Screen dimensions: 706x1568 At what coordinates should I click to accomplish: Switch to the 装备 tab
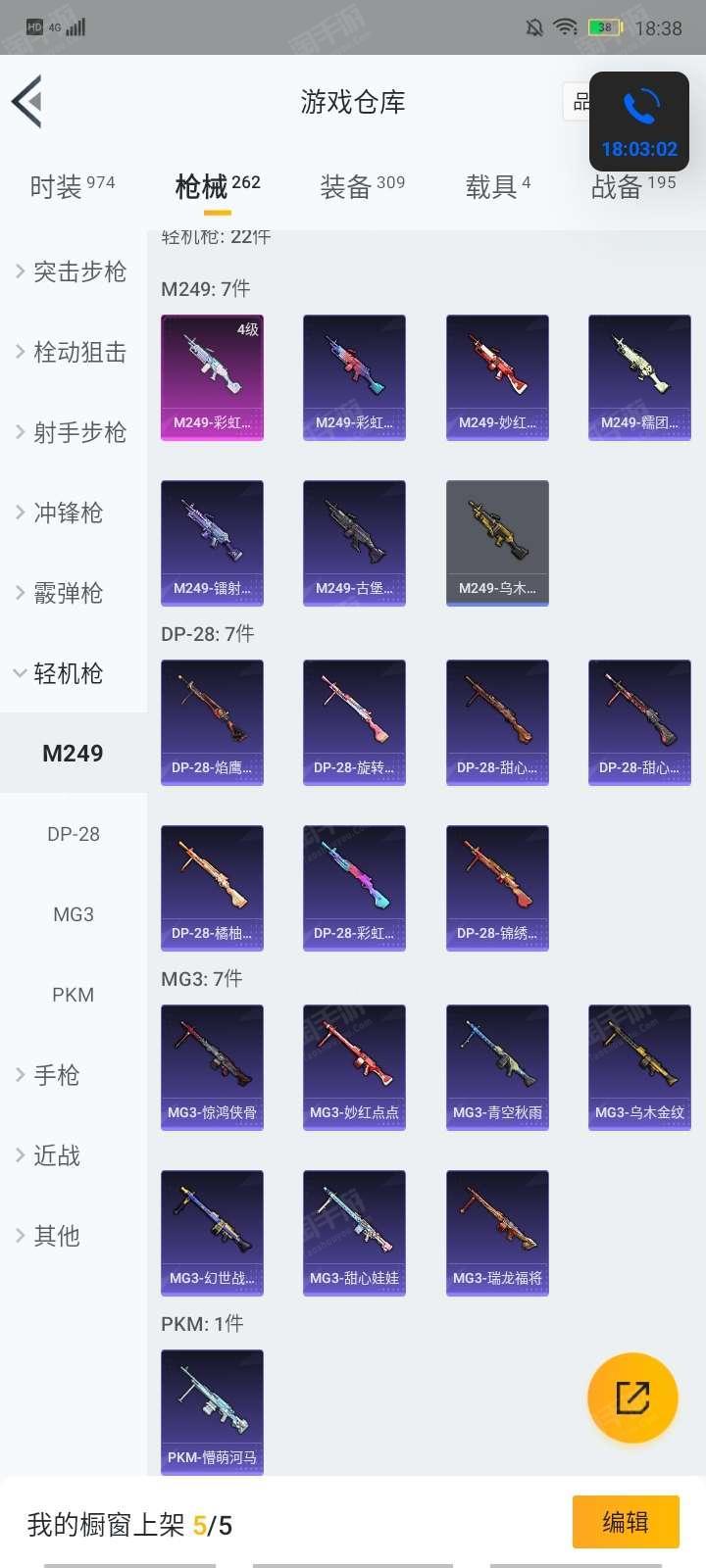(361, 185)
